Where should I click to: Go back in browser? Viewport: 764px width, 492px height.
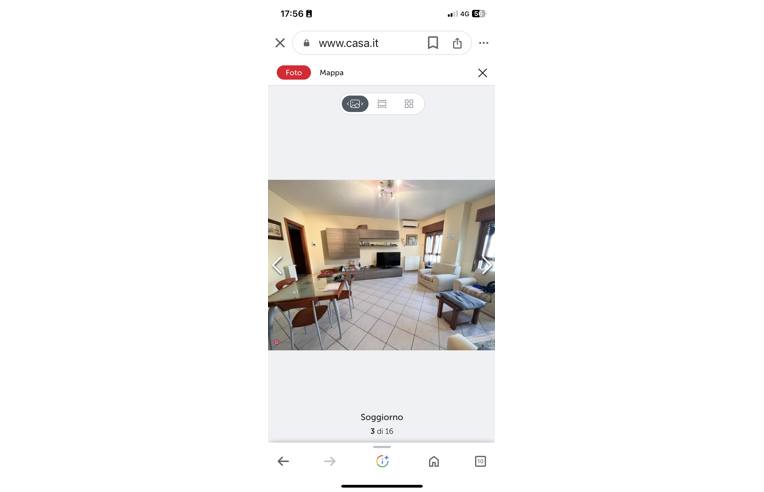[283, 461]
